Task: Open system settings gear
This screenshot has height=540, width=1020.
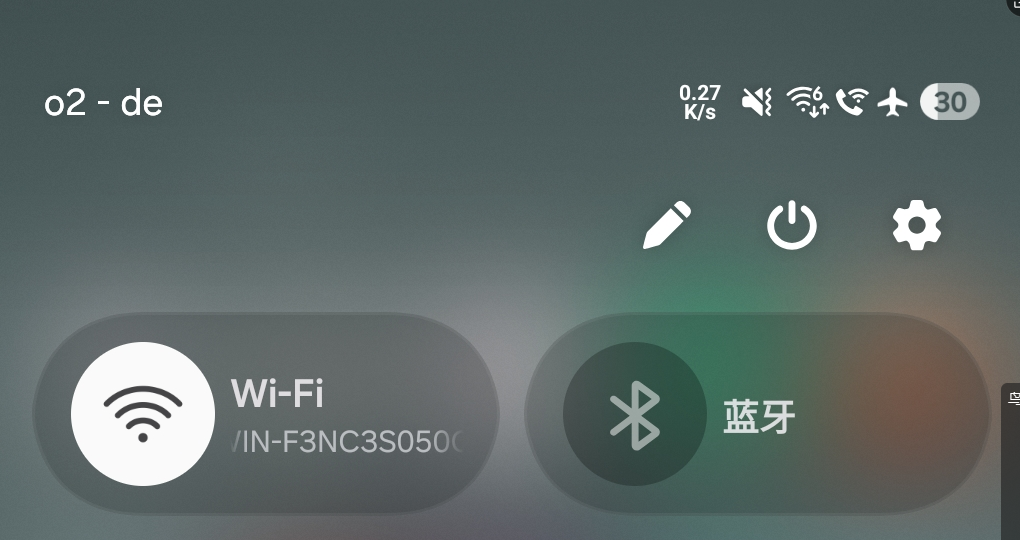Action: click(916, 226)
